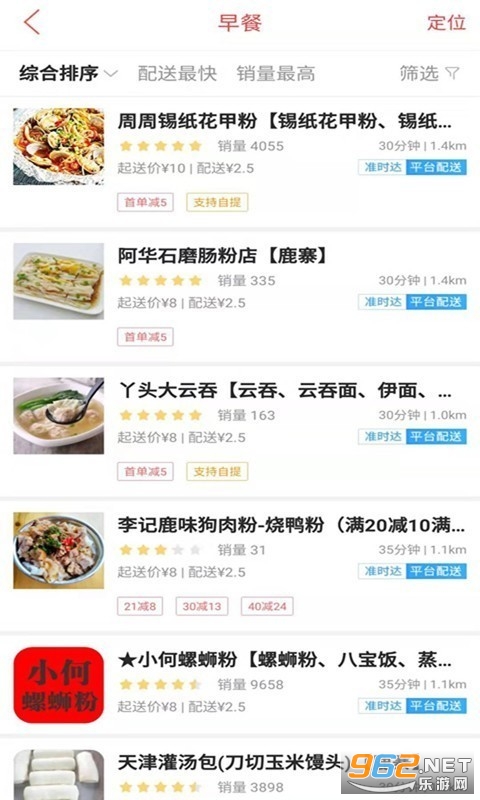The height and width of the screenshot is (800, 480).
Task: Open 丫头大云吞 restaurant
Action: (240, 432)
